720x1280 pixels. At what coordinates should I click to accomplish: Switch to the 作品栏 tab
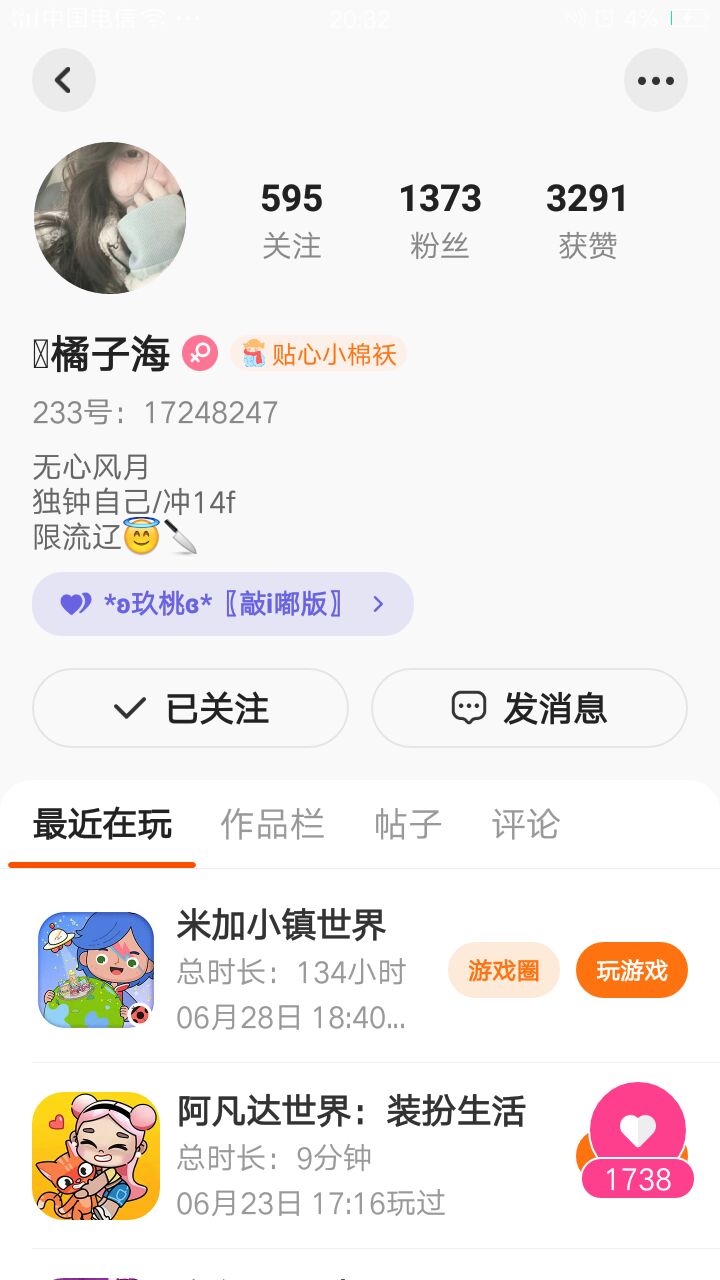(x=272, y=825)
